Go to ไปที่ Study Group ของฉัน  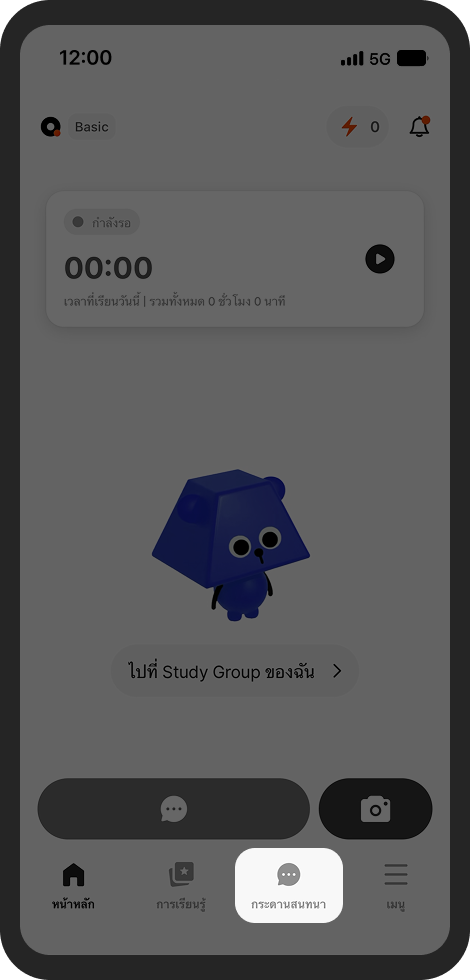[235, 671]
